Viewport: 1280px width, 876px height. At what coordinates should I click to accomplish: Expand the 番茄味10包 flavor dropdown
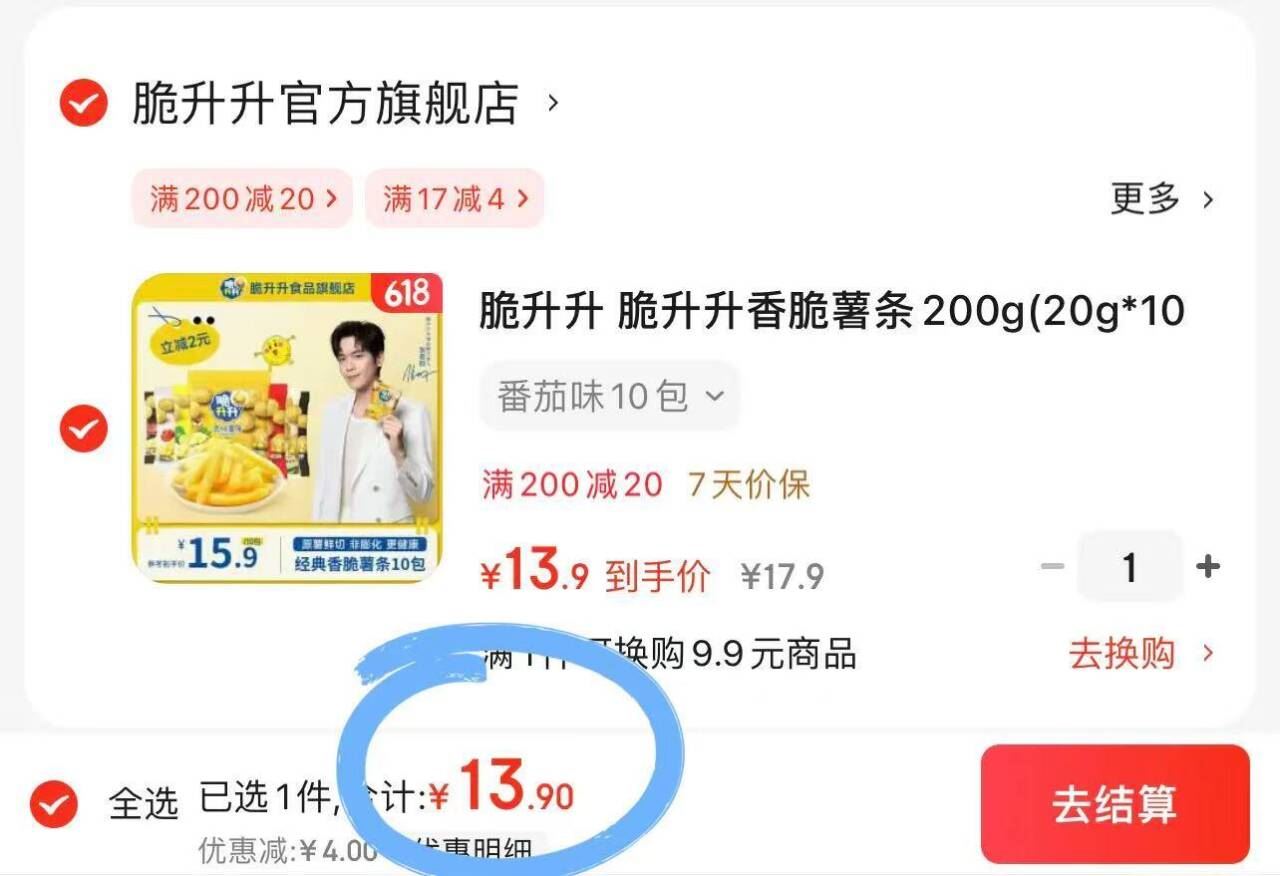point(609,396)
